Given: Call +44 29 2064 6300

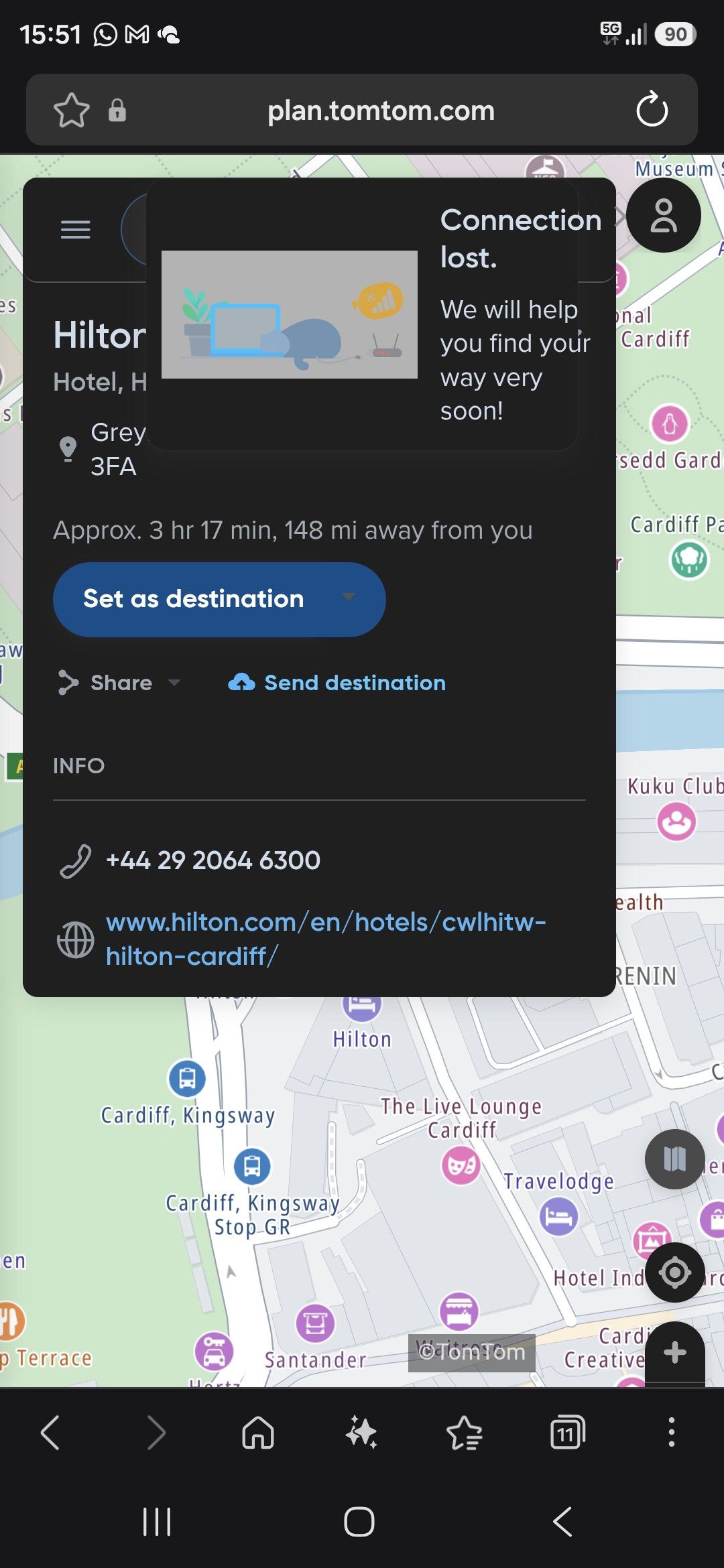Looking at the screenshot, I should click(x=213, y=860).
